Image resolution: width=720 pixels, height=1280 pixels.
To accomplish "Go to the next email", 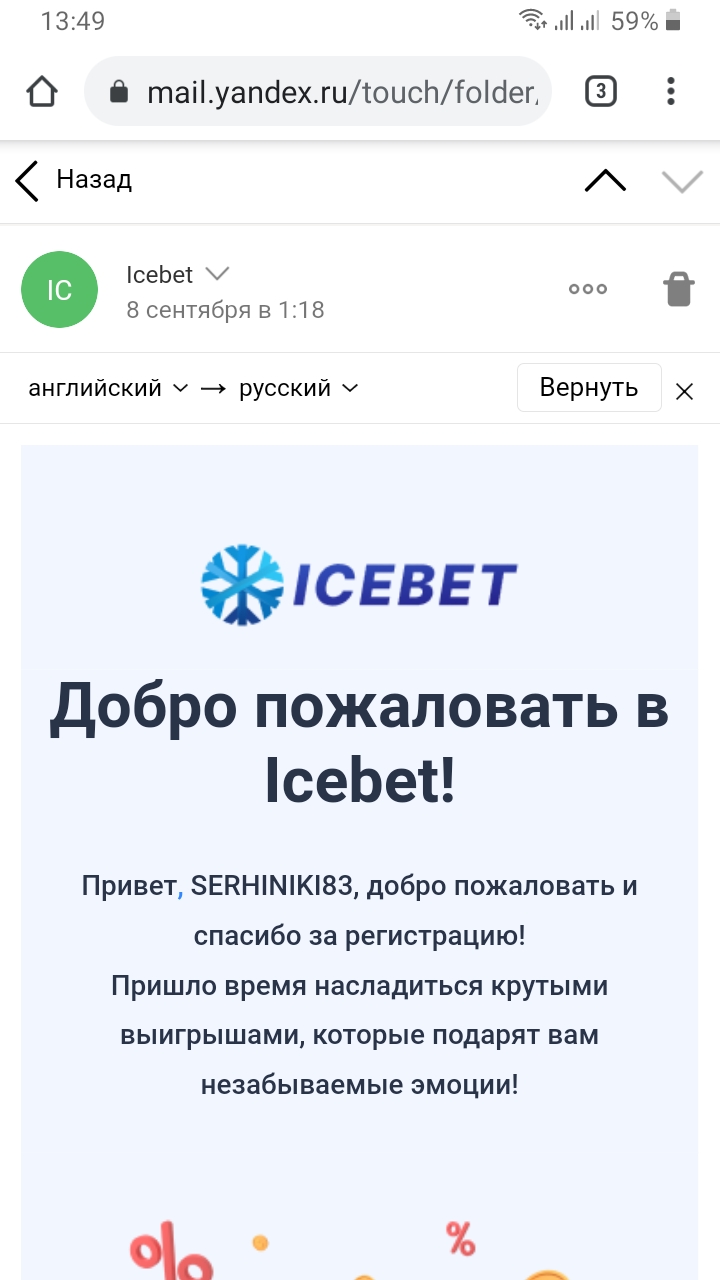I will tap(682, 181).
